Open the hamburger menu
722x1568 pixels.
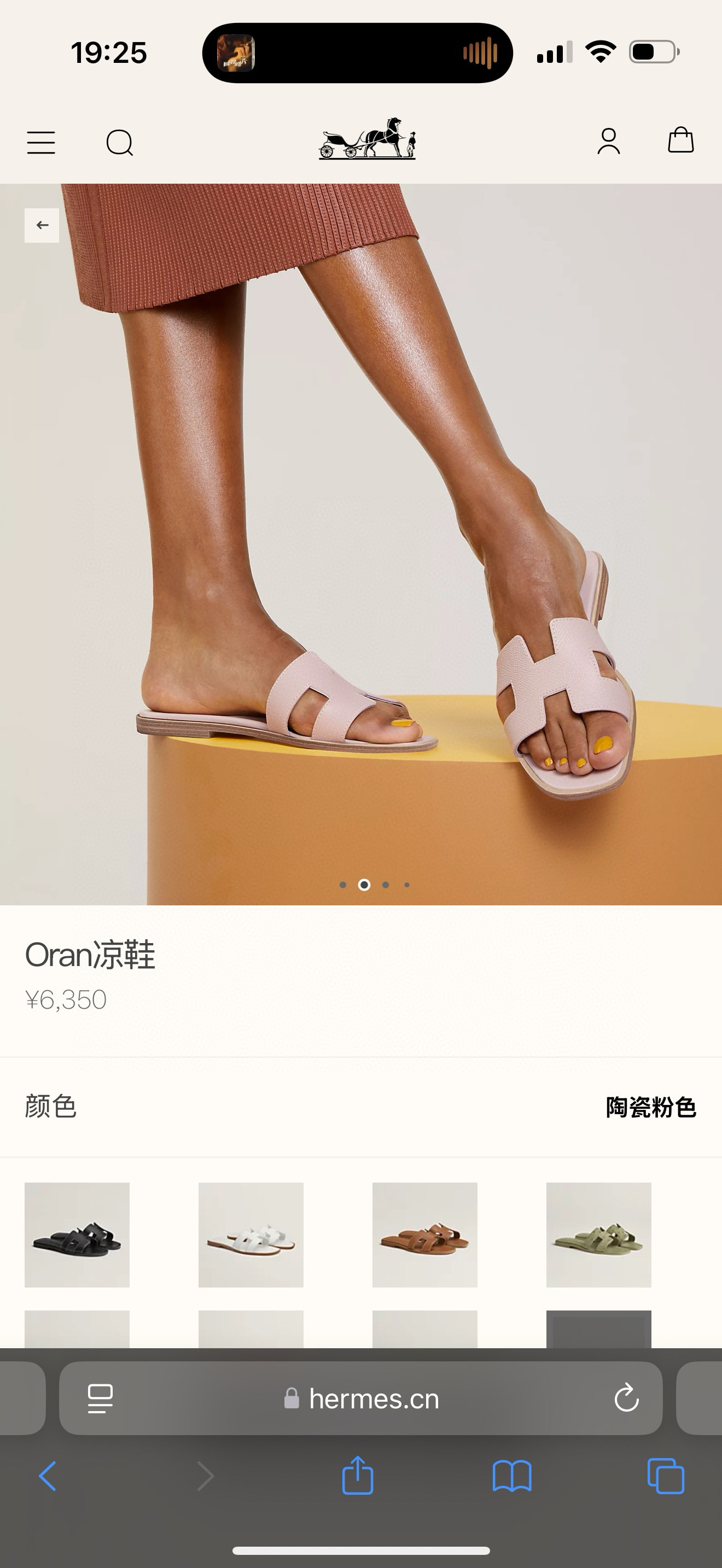(42, 143)
